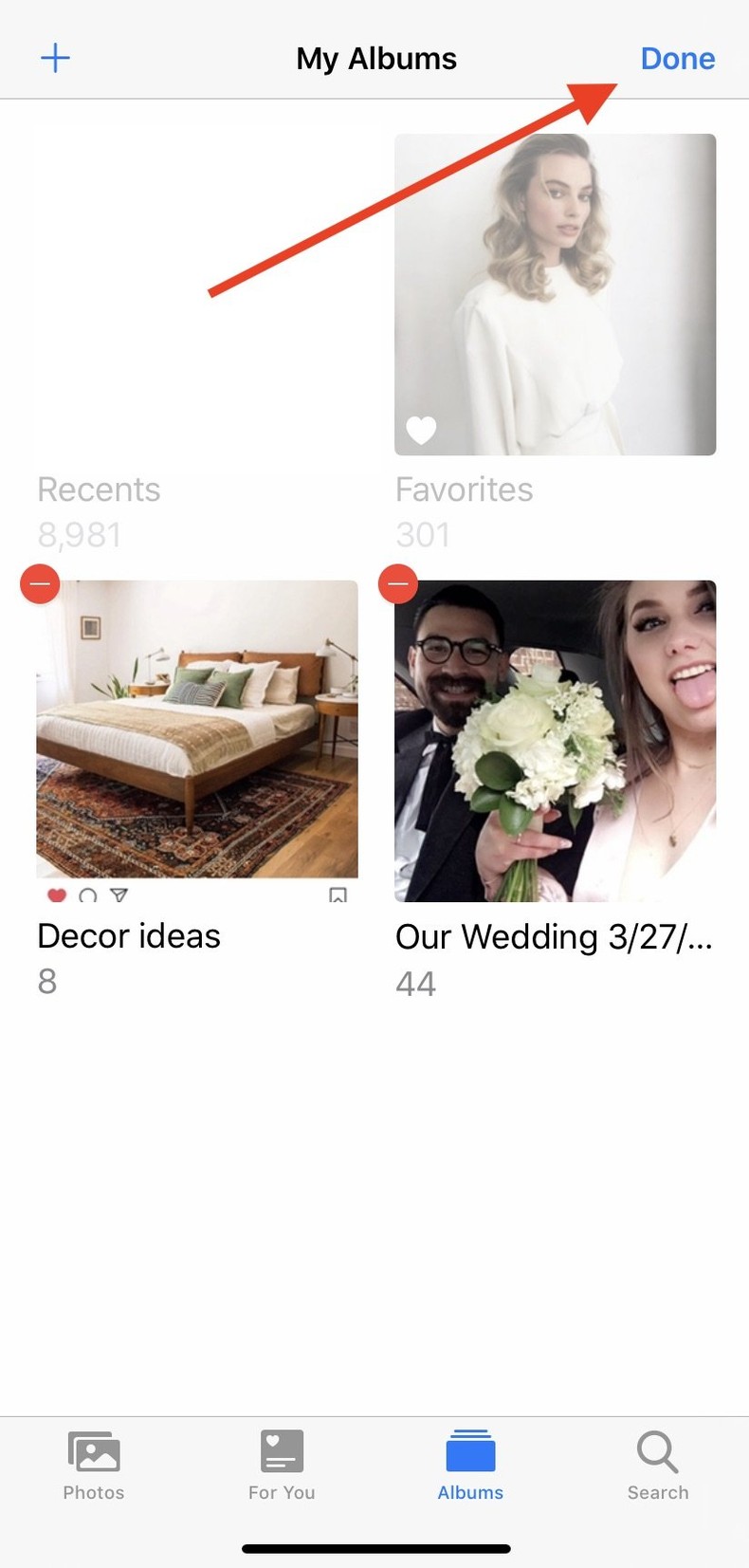Tap the plus icon to create new album
Viewport: 749px width, 1568px height.
(x=54, y=57)
